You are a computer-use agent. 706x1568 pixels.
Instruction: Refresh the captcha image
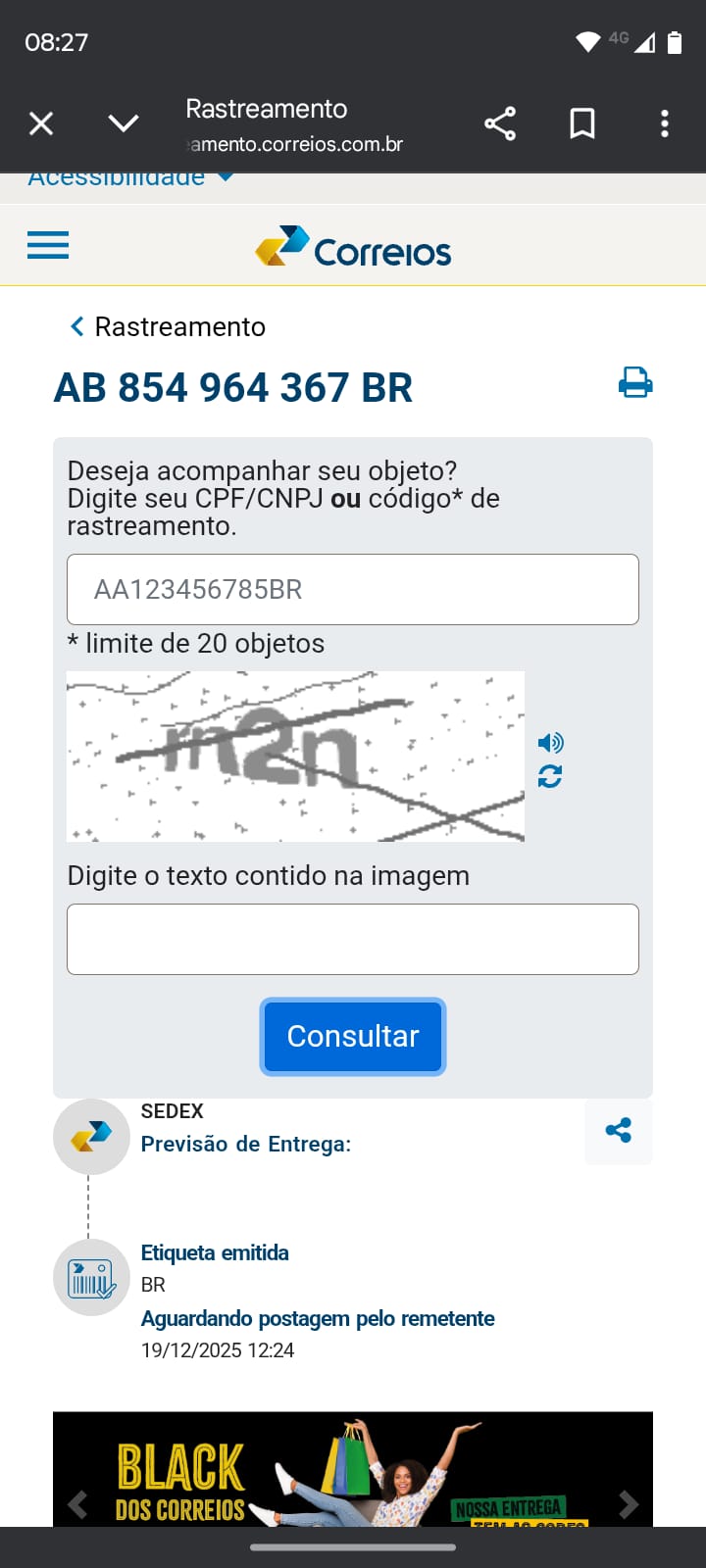[x=550, y=776]
